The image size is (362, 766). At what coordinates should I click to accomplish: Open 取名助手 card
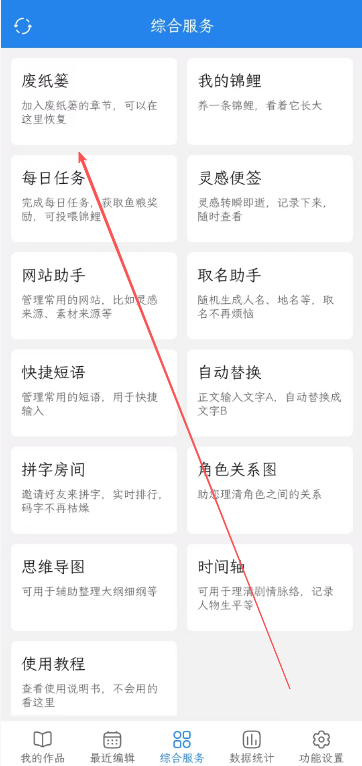270,296
